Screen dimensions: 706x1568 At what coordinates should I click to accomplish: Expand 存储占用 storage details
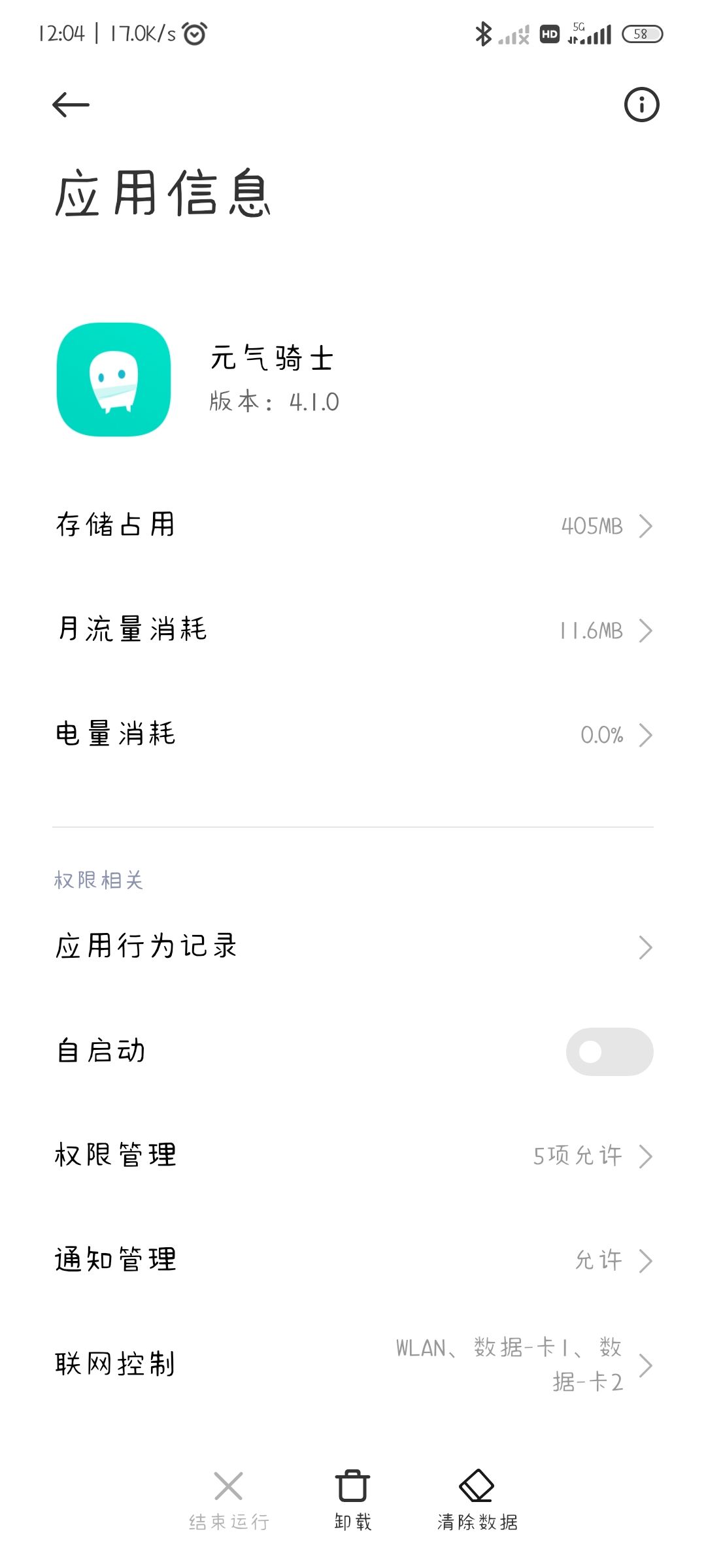[353, 525]
